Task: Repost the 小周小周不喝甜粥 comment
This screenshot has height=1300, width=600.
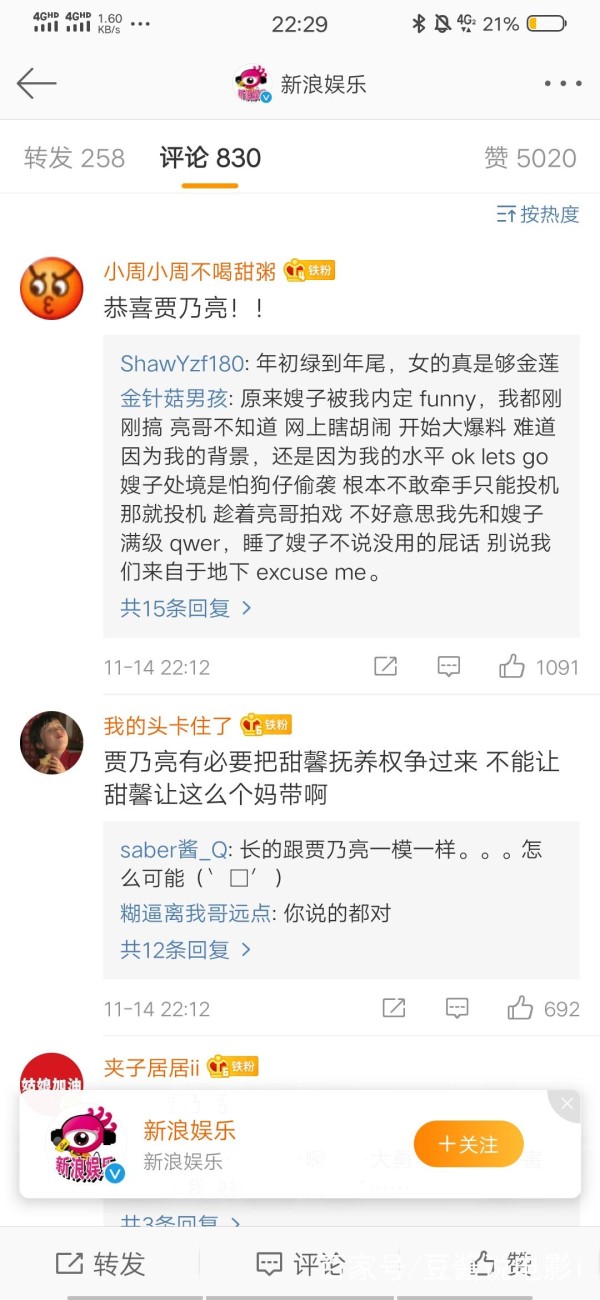Action: click(x=385, y=667)
